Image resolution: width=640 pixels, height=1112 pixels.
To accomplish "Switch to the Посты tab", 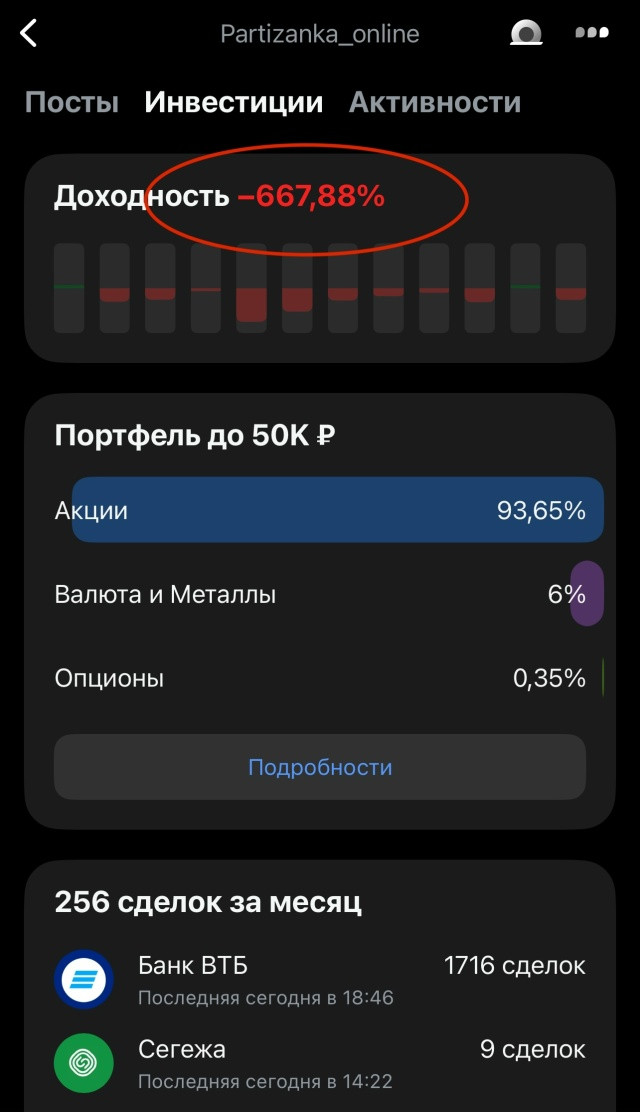I will (72, 102).
